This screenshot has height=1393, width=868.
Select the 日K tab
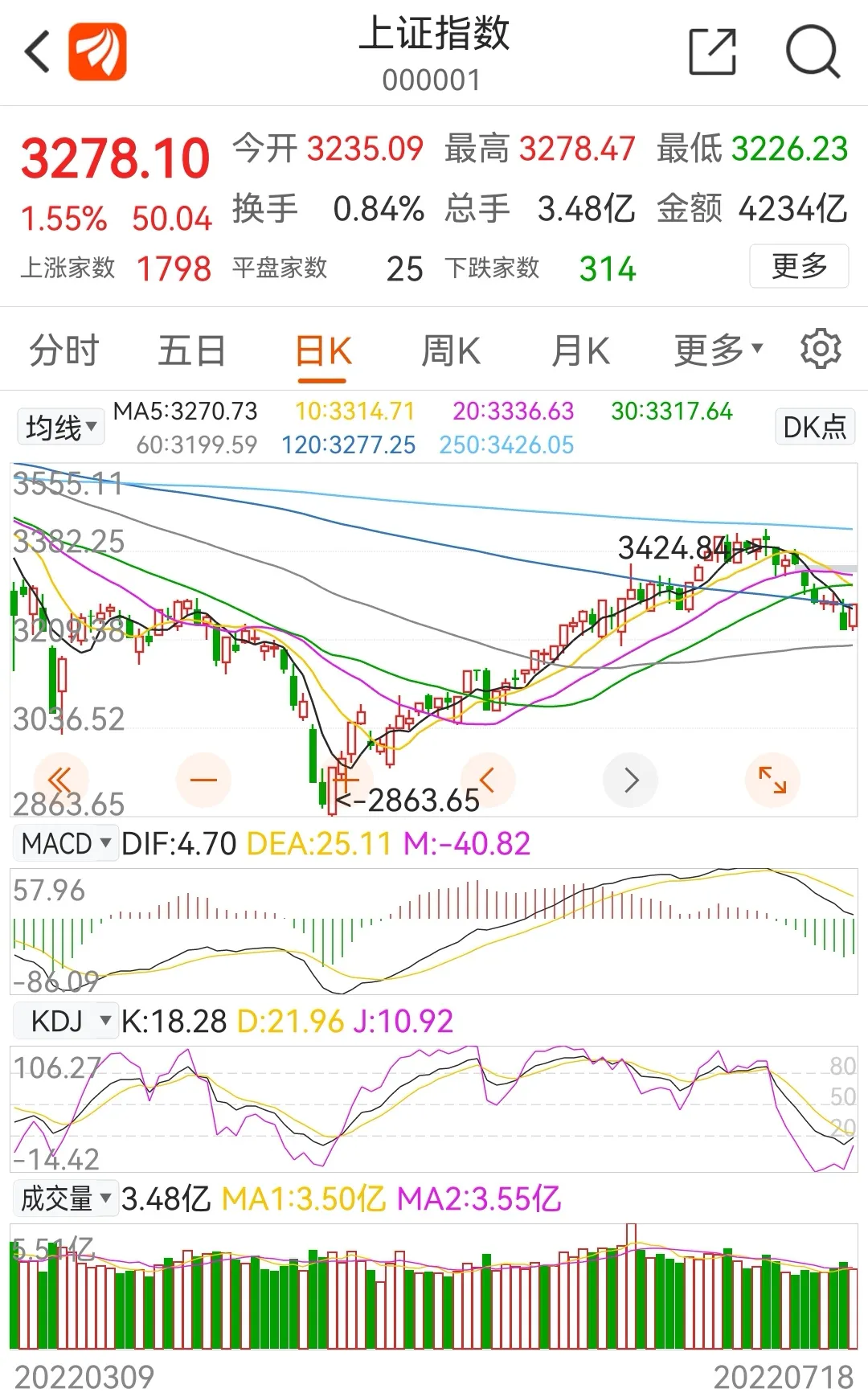[x=322, y=351]
